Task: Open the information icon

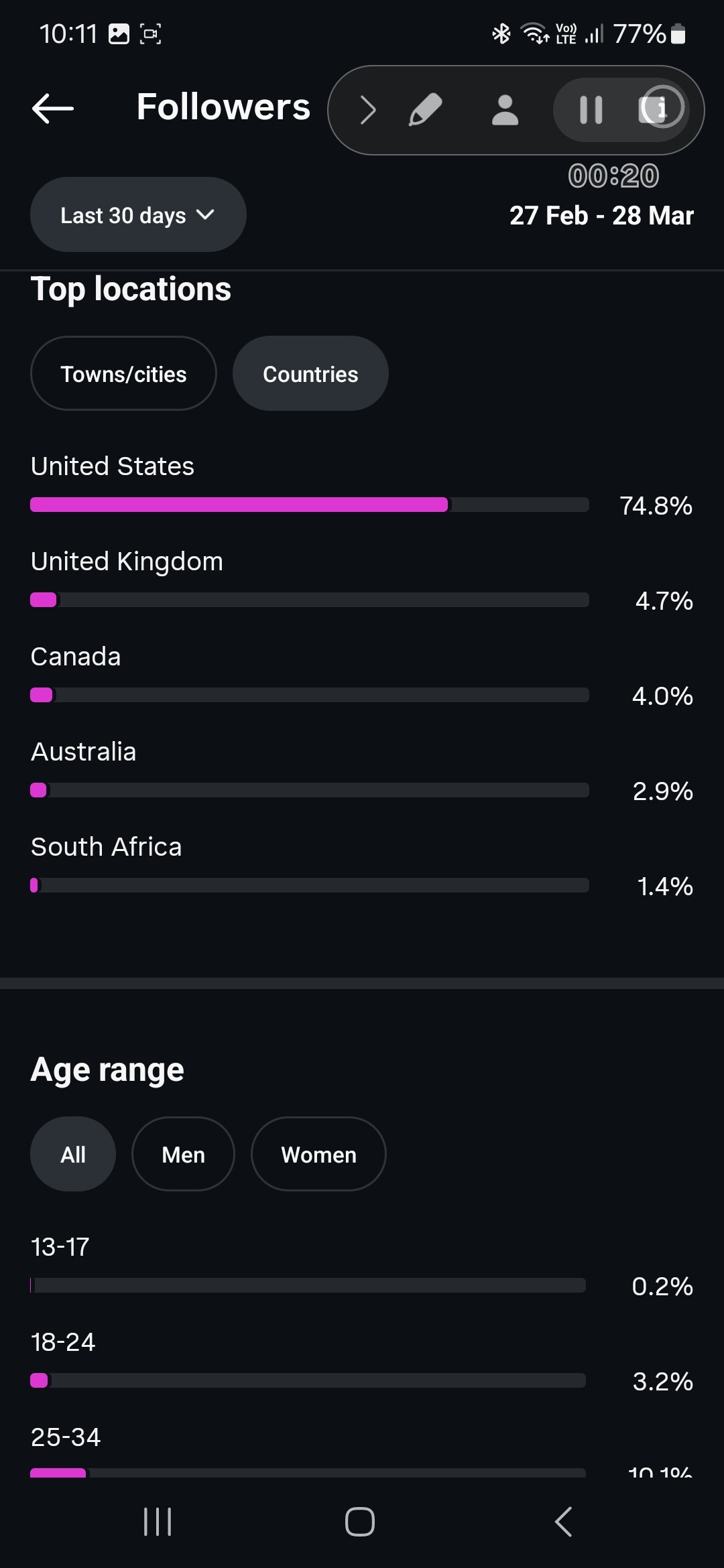Action: point(661,107)
